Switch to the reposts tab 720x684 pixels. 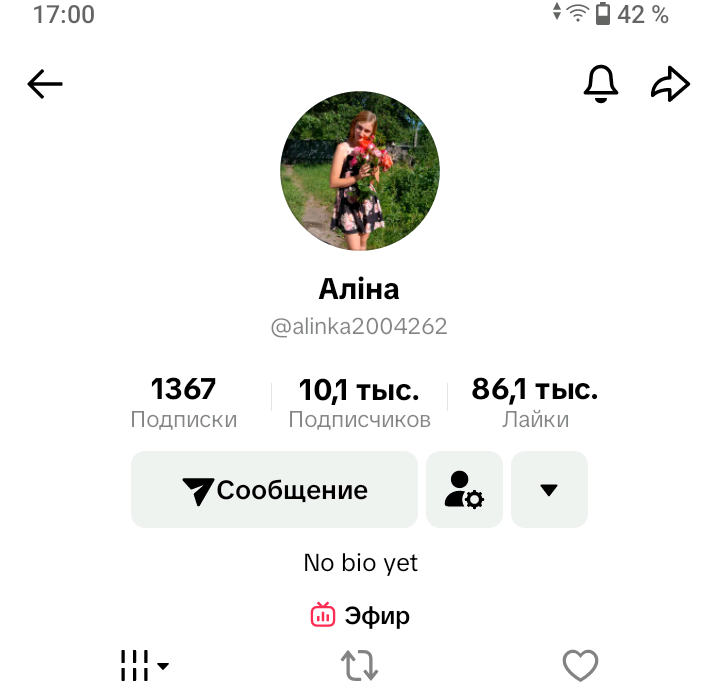point(360,664)
